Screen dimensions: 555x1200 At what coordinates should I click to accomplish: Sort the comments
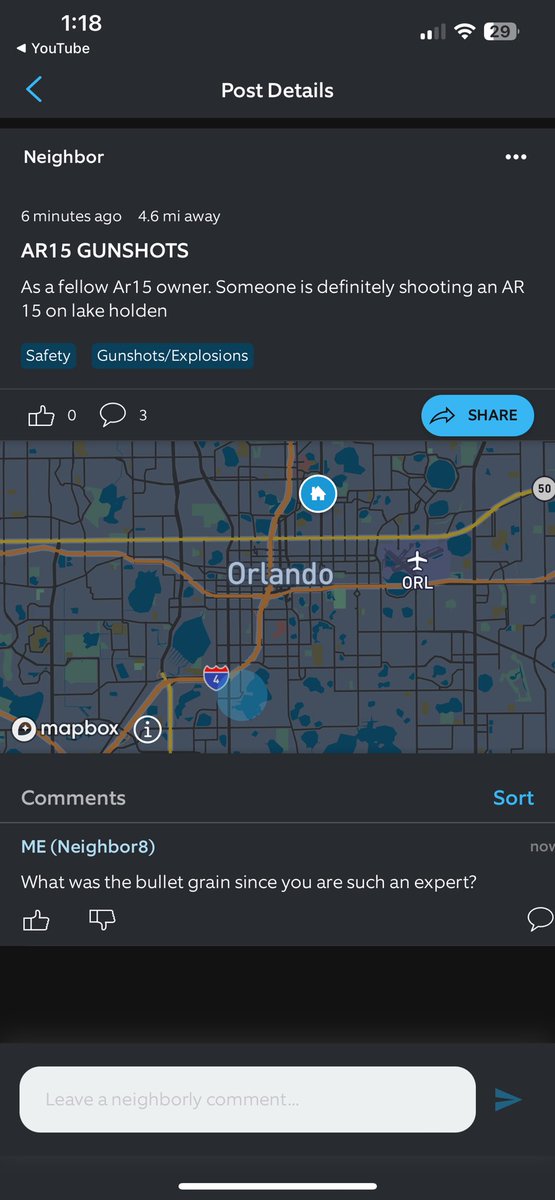(513, 797)
